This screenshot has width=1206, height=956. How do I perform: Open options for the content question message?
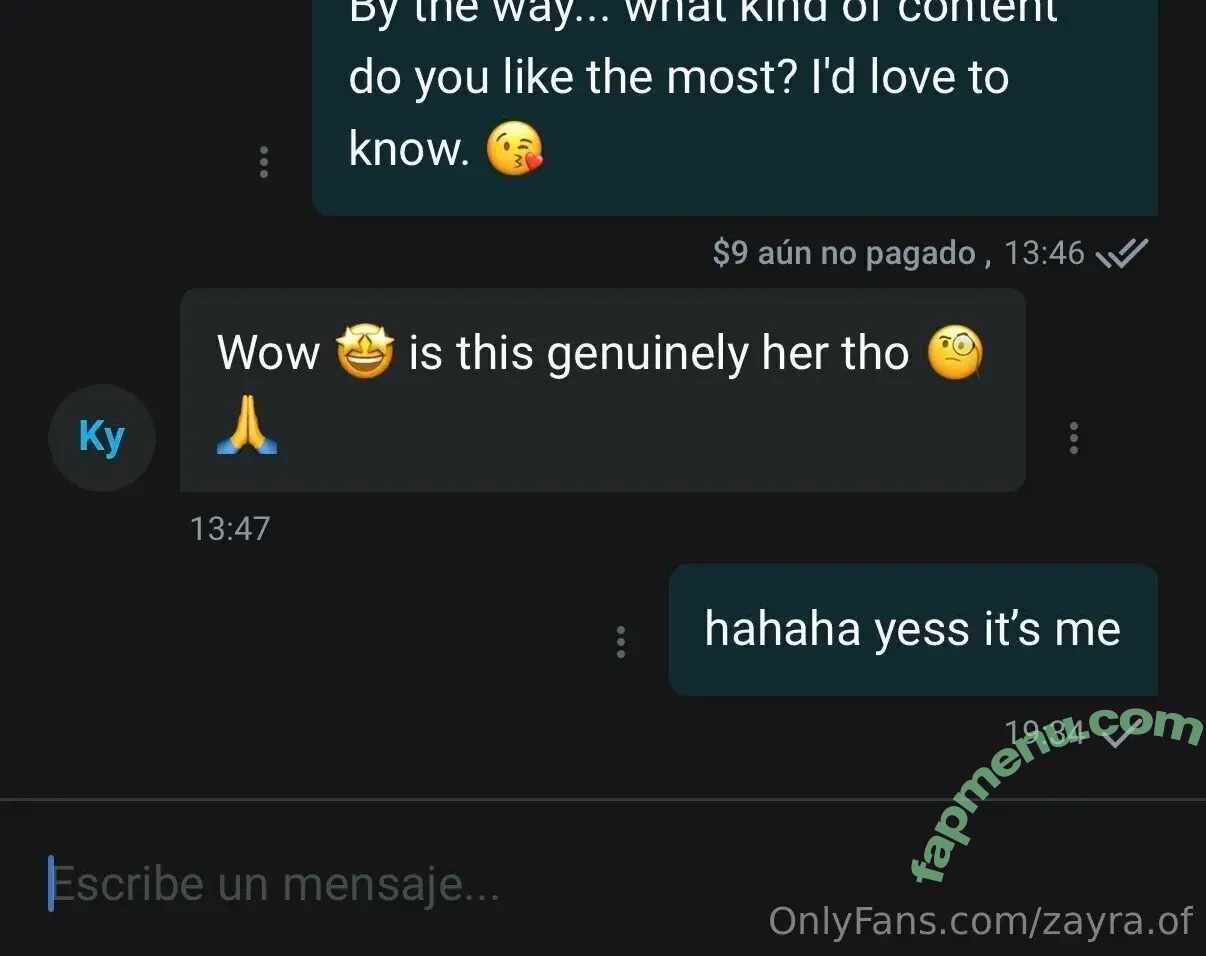264,162
